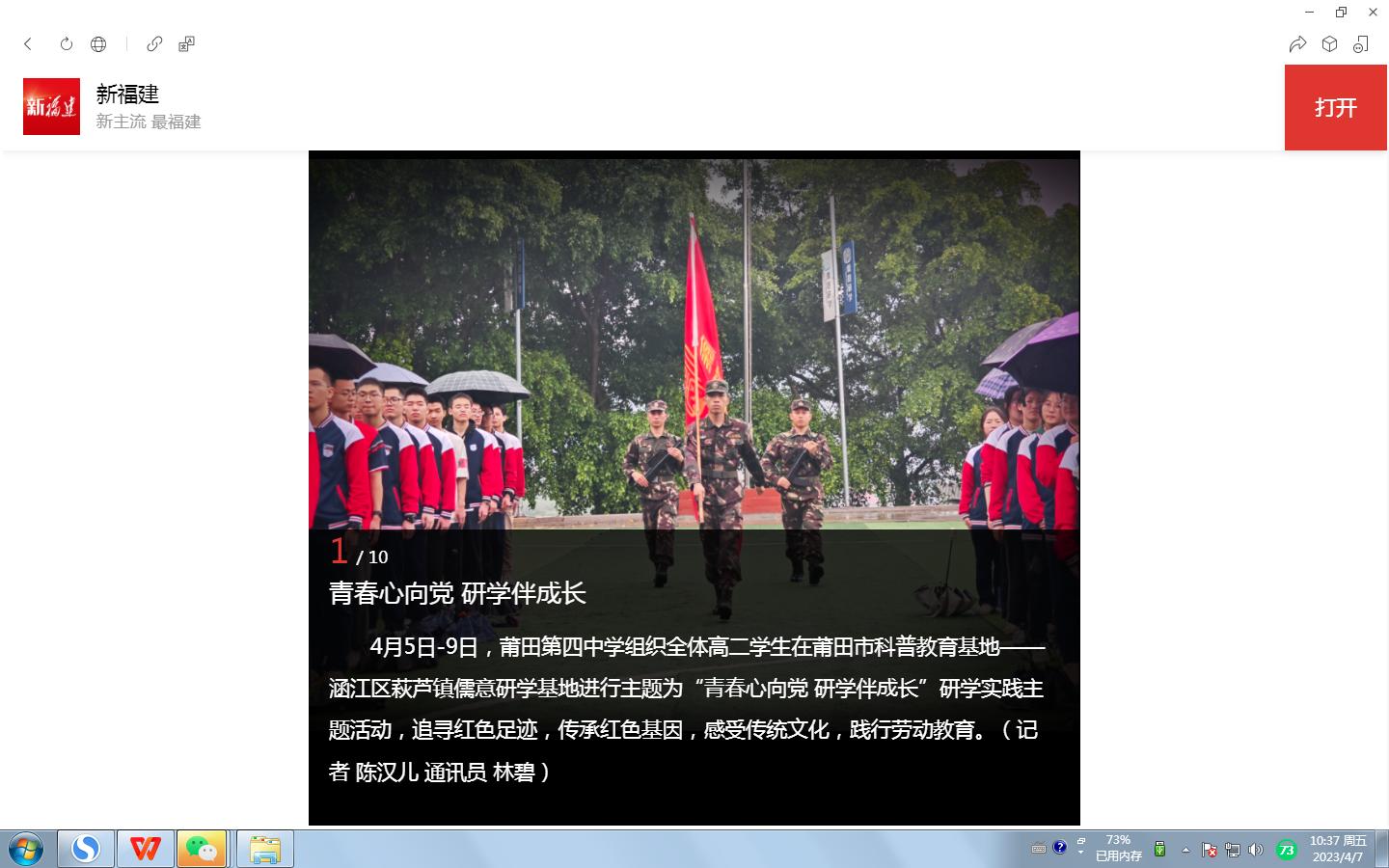Tap the red 打开 button
The image size is (1389, 868).
point(1335,108)
